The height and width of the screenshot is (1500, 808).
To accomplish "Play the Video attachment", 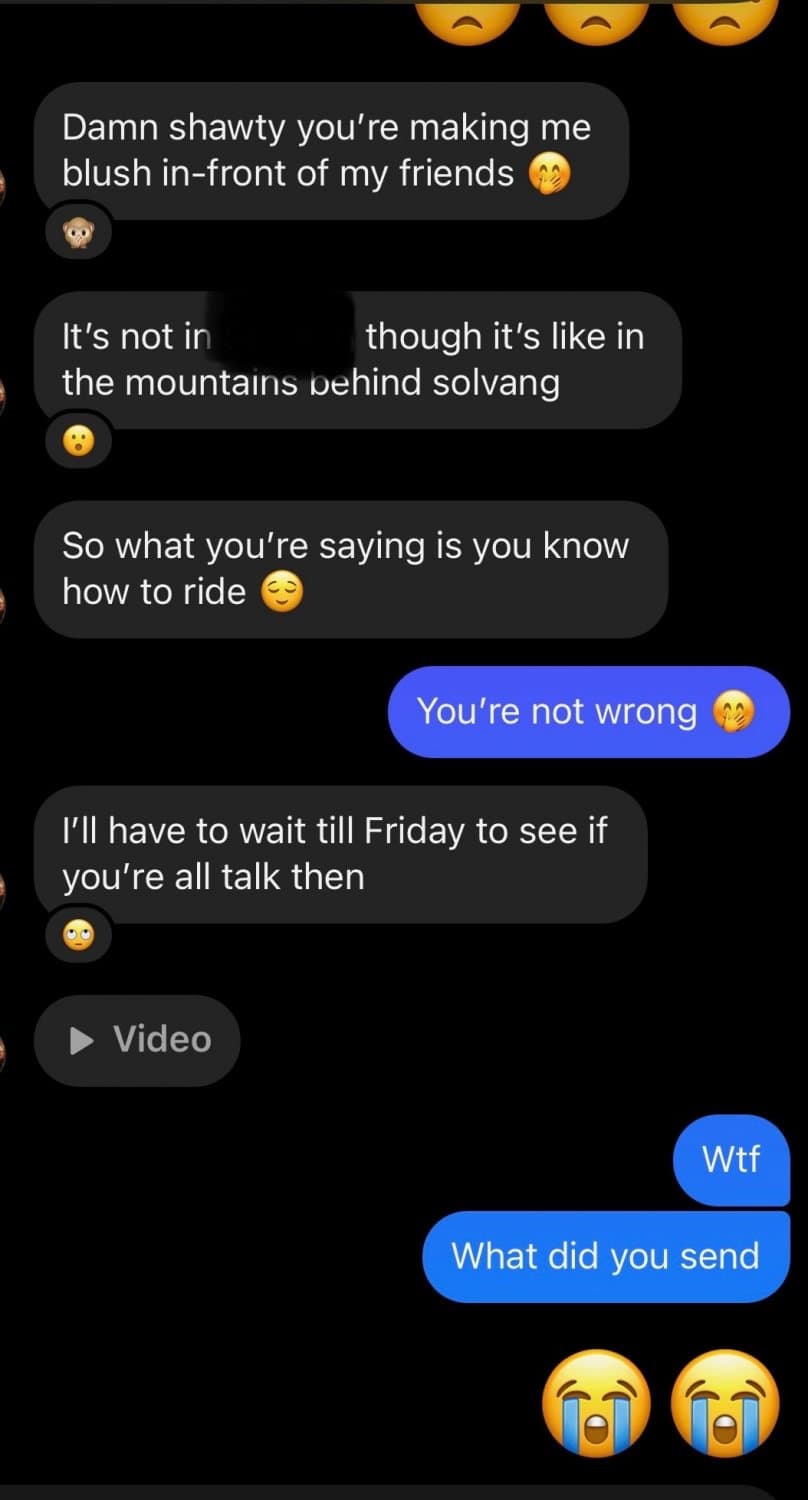I will (136, 1040).
